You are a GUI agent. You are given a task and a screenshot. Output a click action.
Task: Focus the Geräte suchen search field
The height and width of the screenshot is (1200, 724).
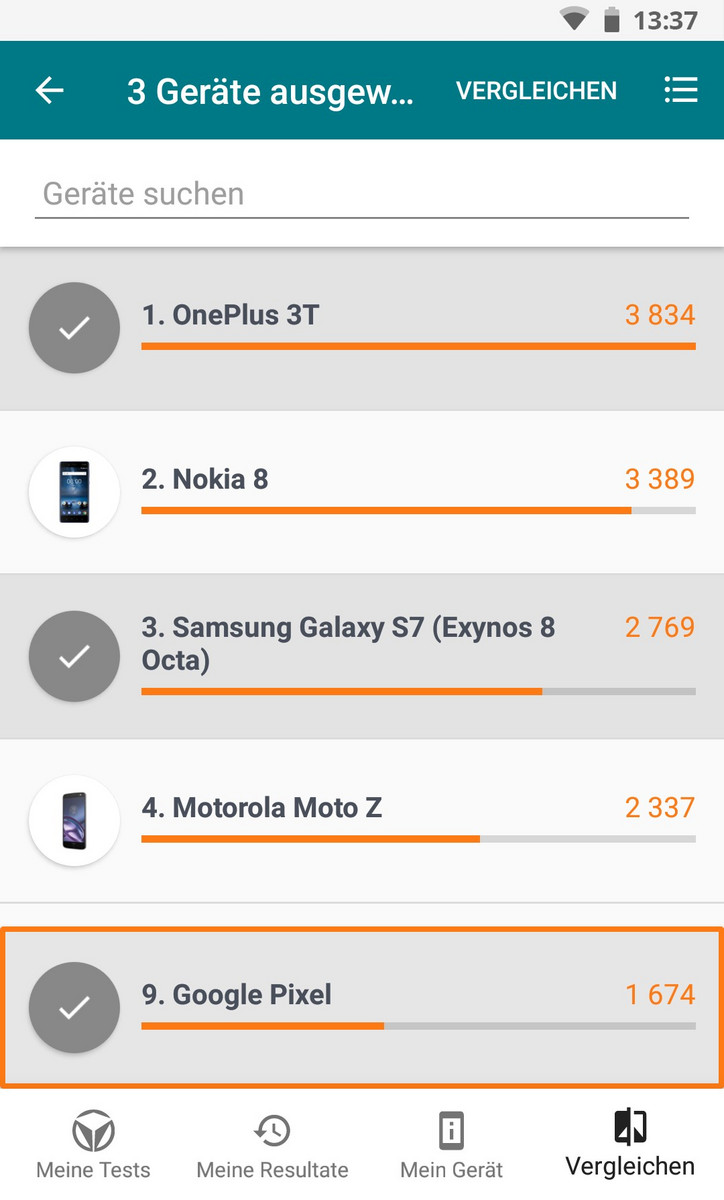[362, 194]
